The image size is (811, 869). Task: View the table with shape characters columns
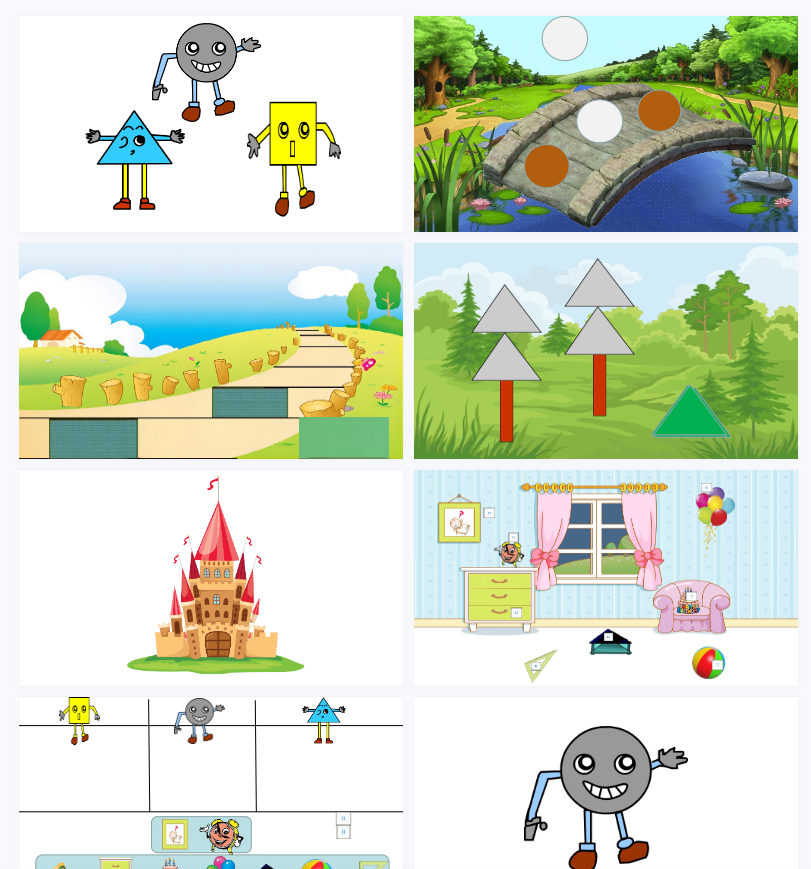(211, 782)
